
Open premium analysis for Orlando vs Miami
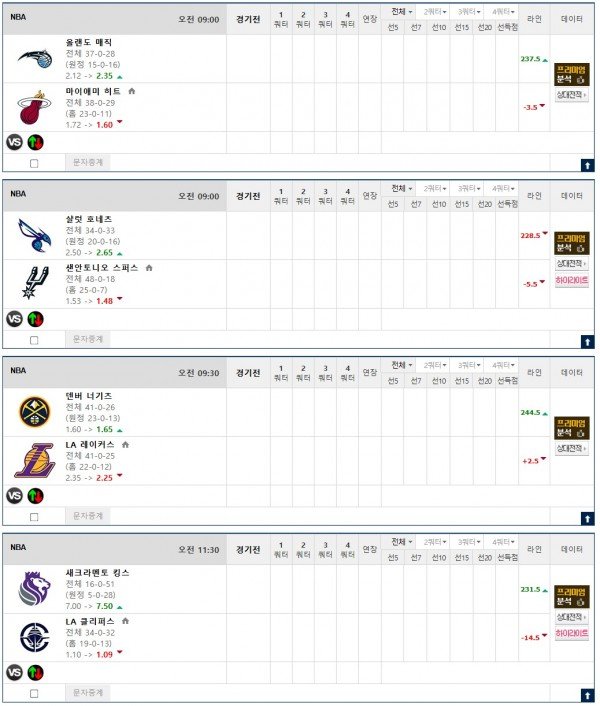click(571, 74)
